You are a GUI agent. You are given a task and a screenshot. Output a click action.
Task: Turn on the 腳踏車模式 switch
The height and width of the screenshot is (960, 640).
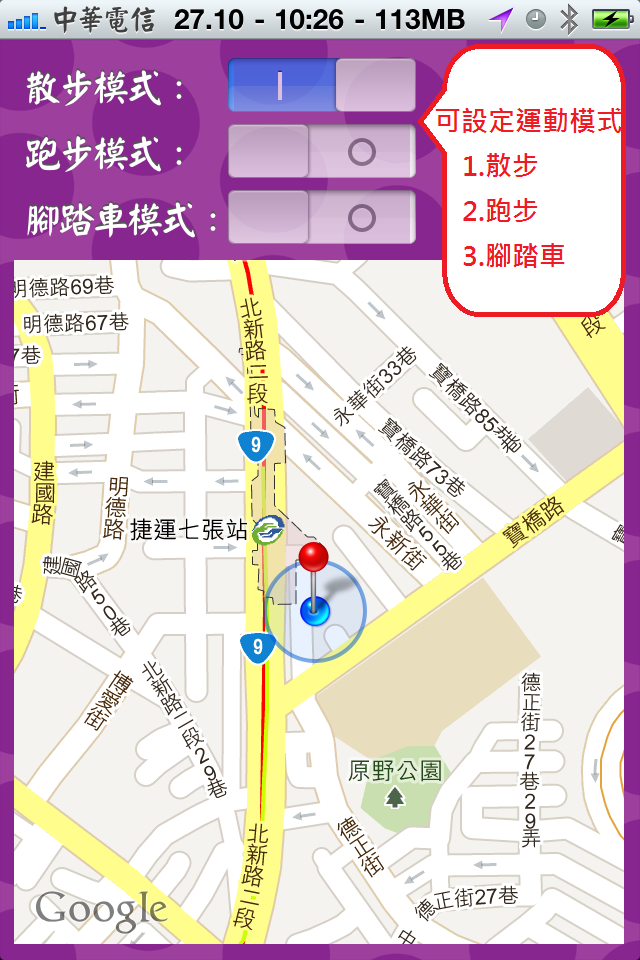pyautogui.click(x=321, y=217)
